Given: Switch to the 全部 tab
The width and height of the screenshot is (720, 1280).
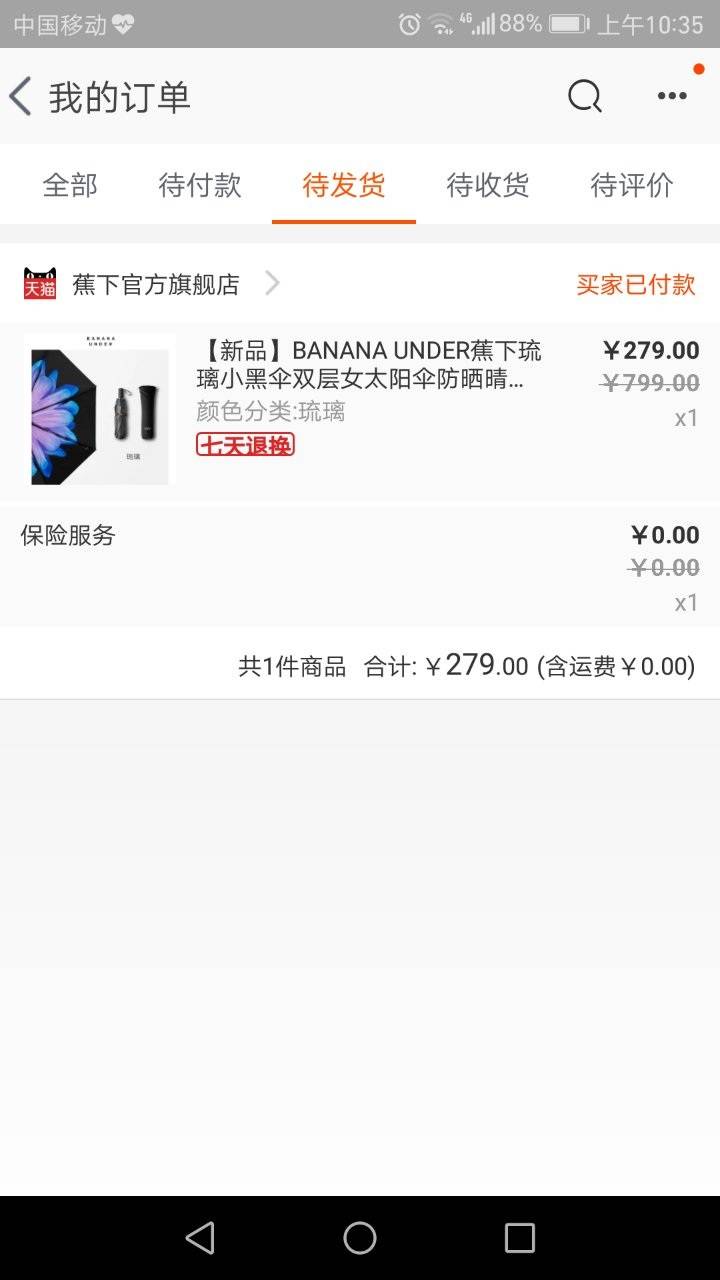Looking at the screenshot, I should pyautogui.click(x=70, y=185).
